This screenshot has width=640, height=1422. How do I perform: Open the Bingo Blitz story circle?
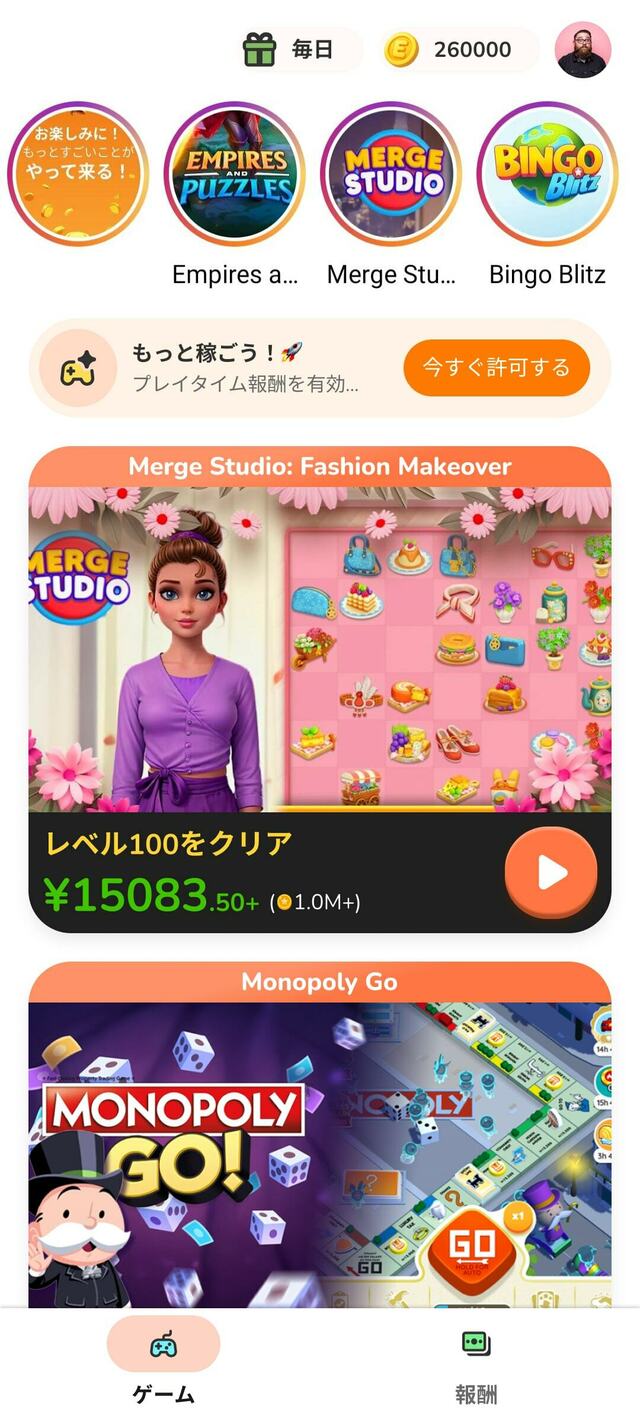[547, 173]
